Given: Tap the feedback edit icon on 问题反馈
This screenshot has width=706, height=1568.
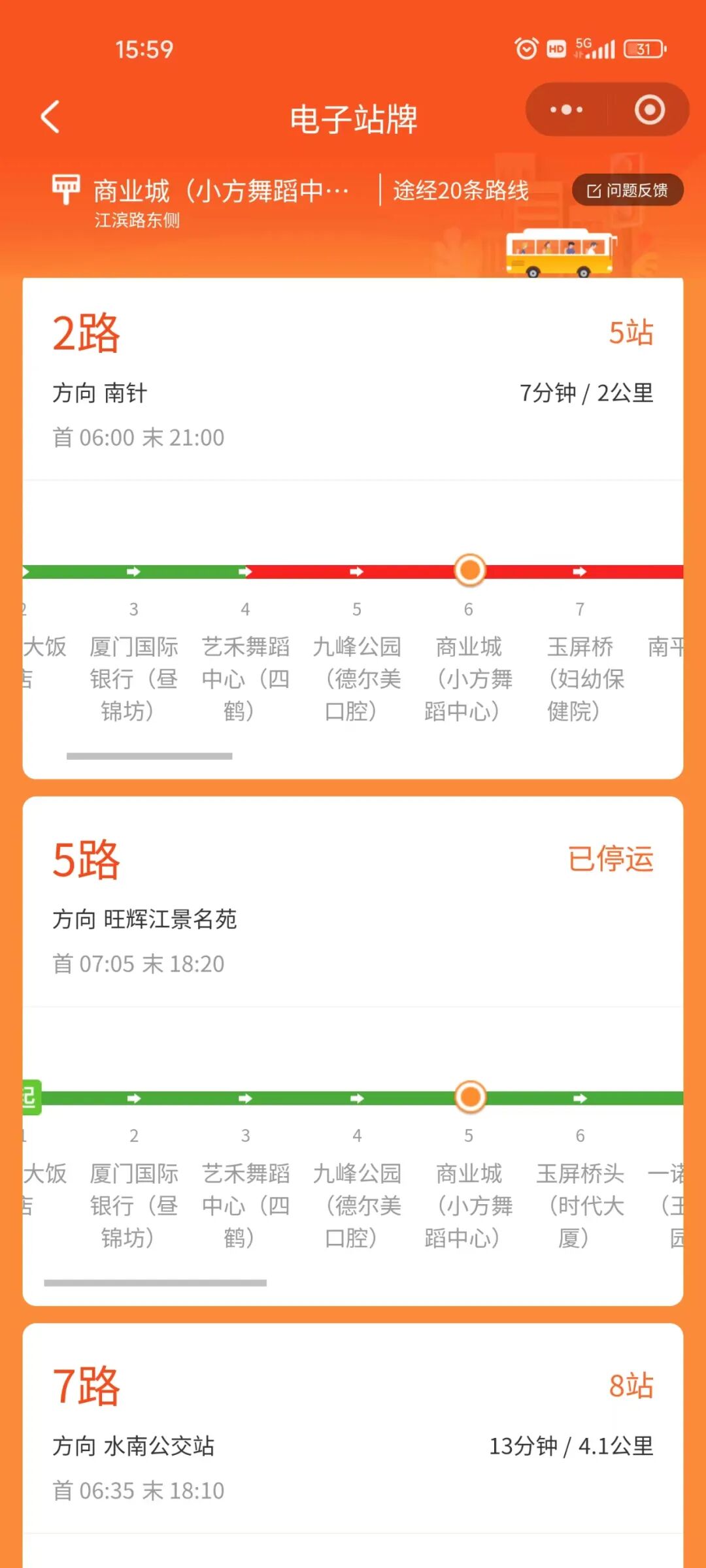Looking at the screenshot, I should [594, 190].
